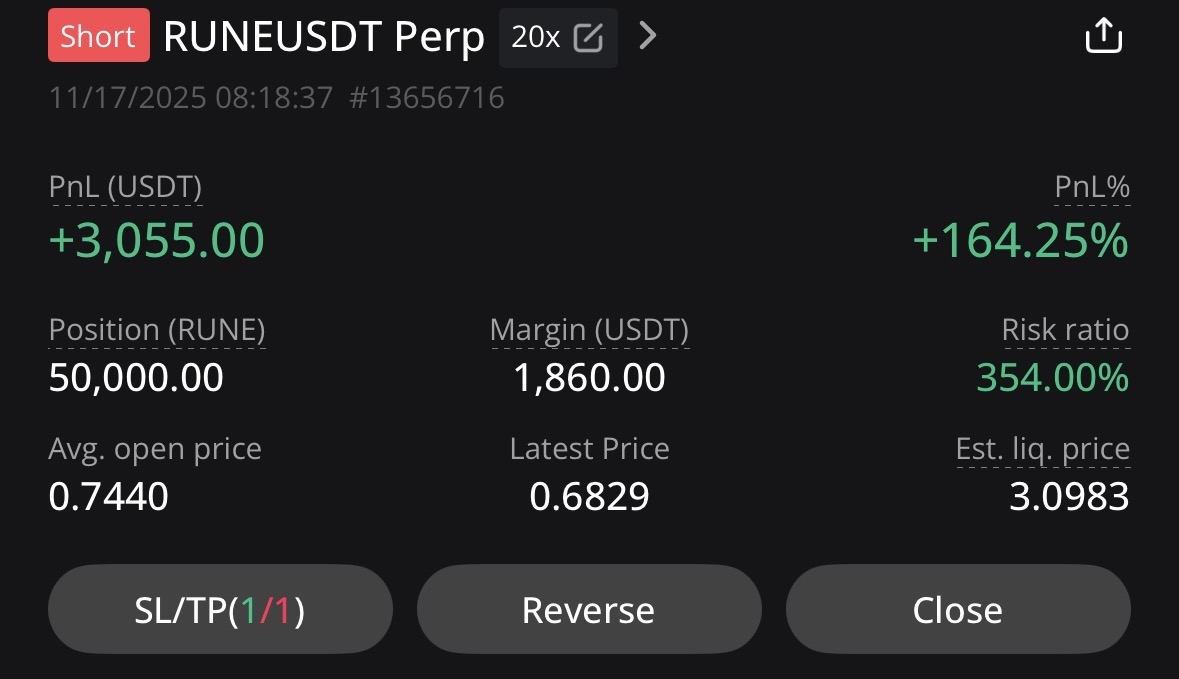Open the Margin (USDT) label details
1179x679 pixels.
click(x=589, y=330)
